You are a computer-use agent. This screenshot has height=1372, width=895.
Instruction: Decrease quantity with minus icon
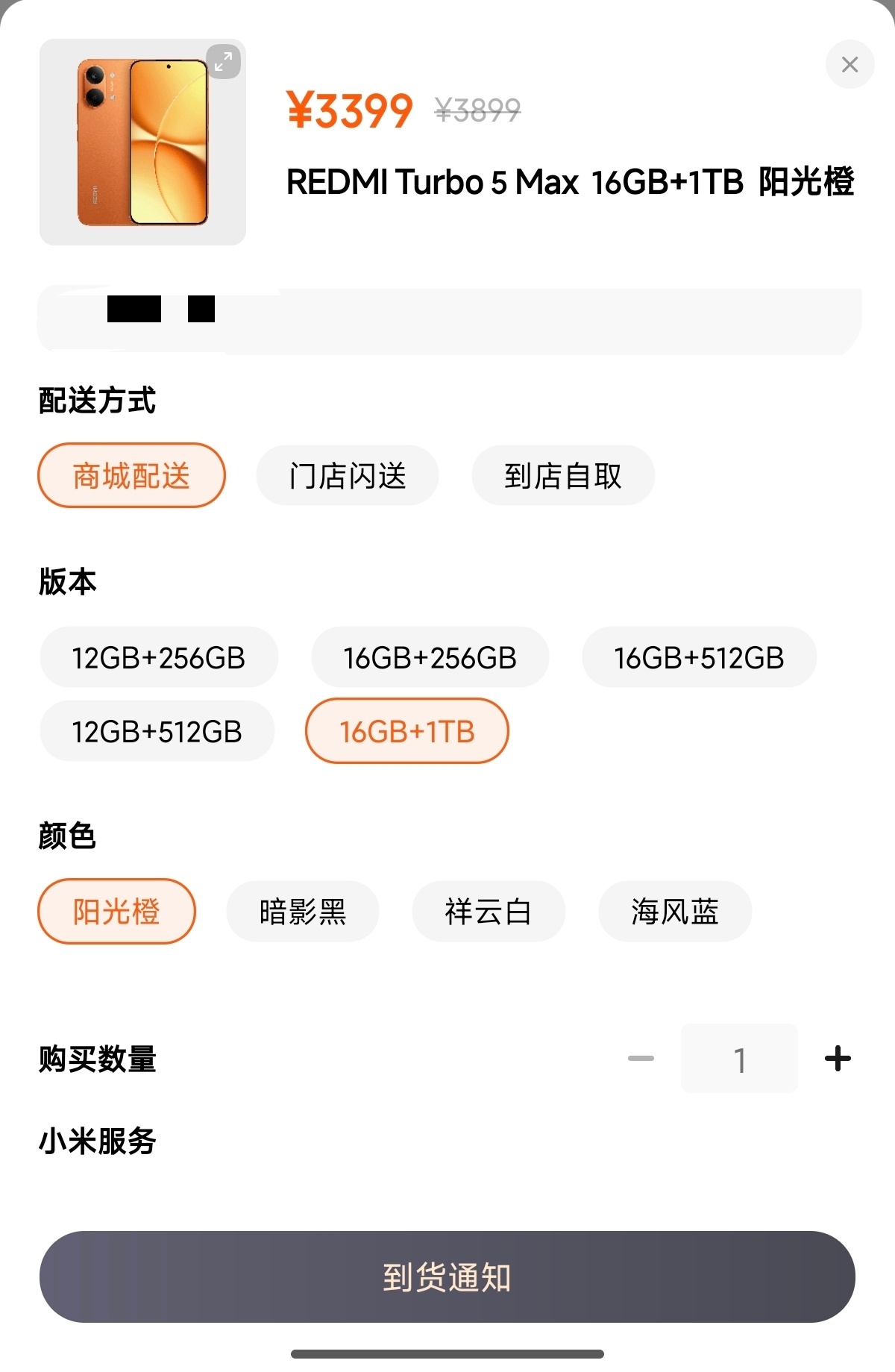pos(640,1057)
